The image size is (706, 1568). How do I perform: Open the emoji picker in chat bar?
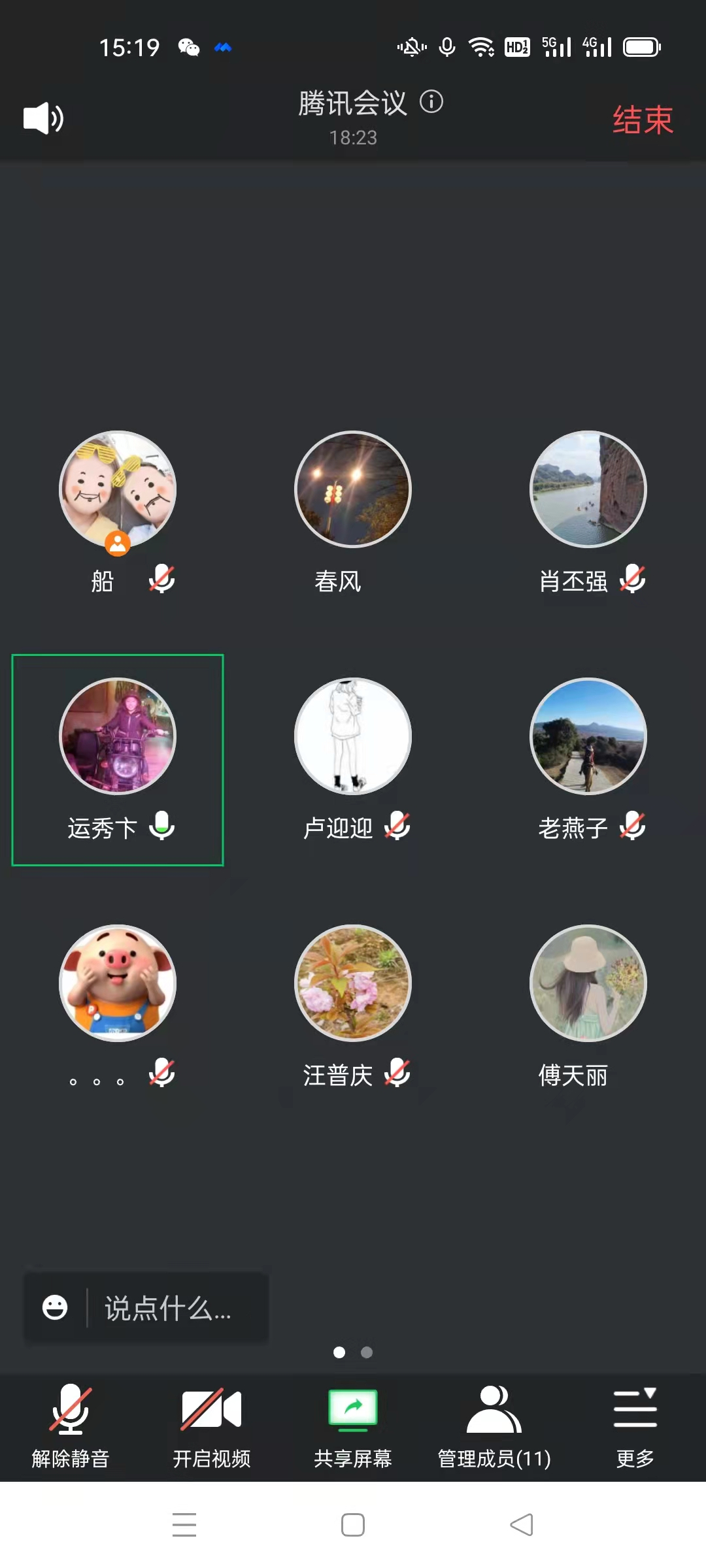click(55, 1308)
